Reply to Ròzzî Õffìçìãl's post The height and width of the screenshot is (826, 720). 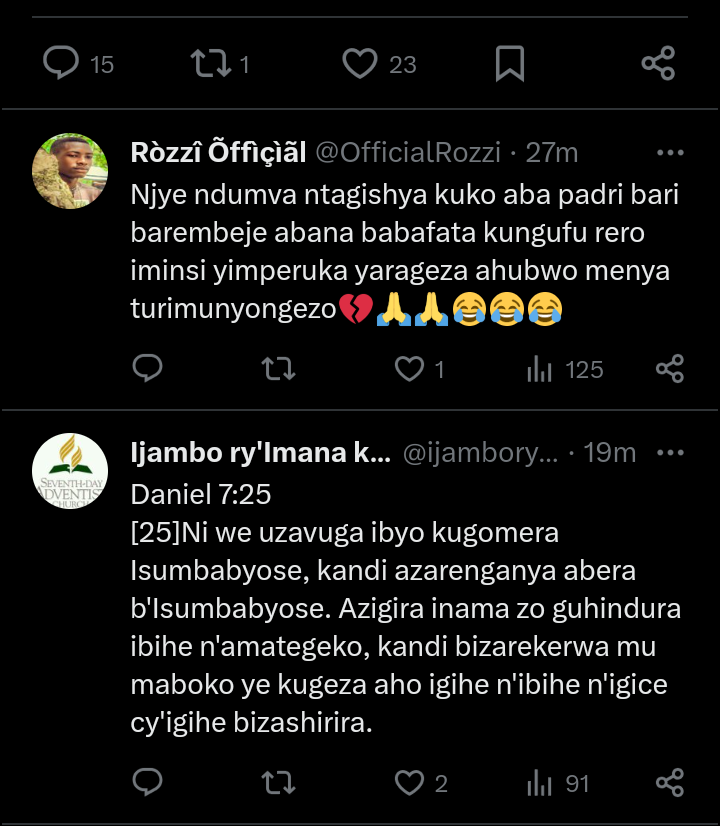[147, 369]
